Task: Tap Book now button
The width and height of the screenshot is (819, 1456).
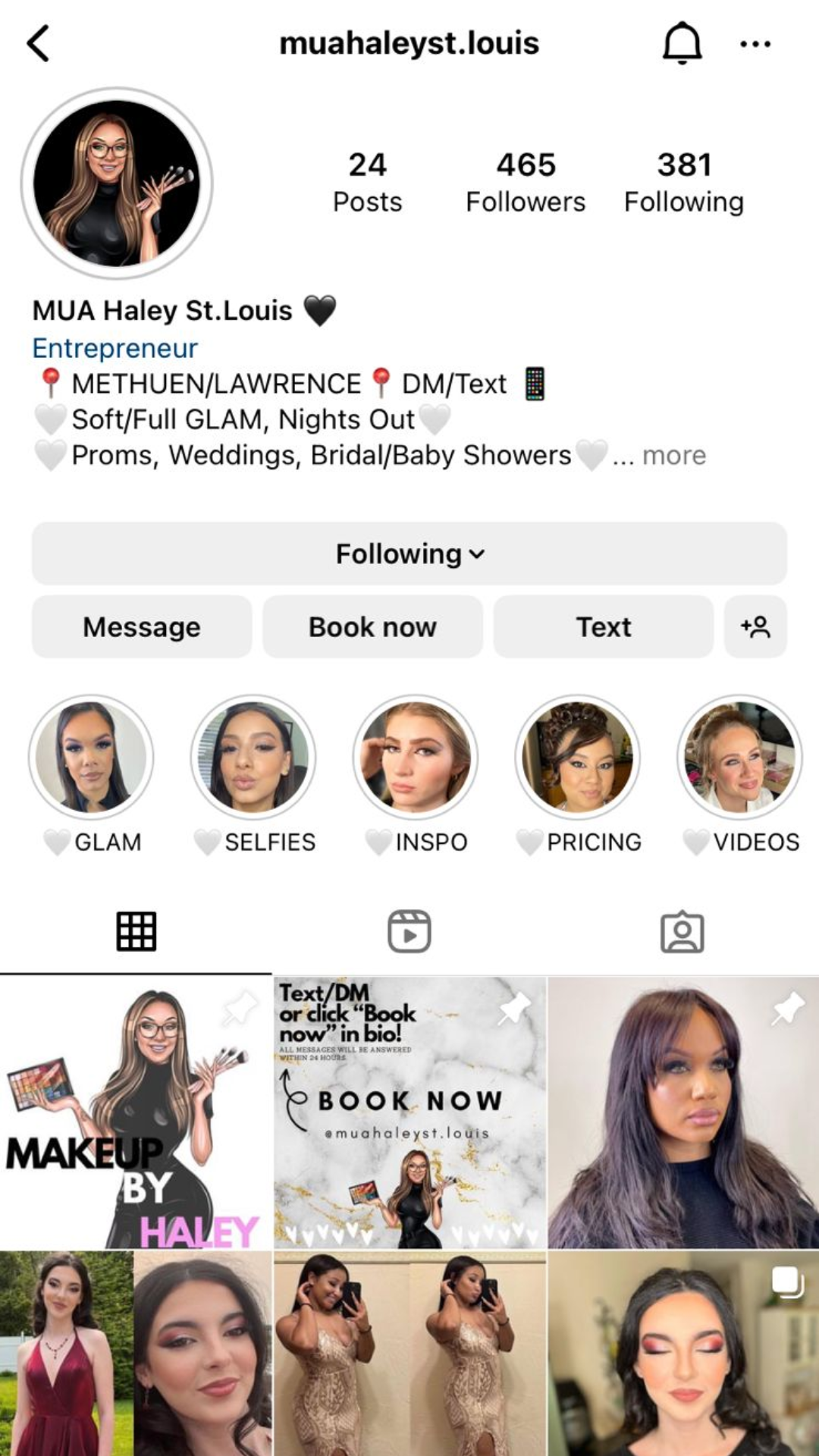Action: pos(372,627)
